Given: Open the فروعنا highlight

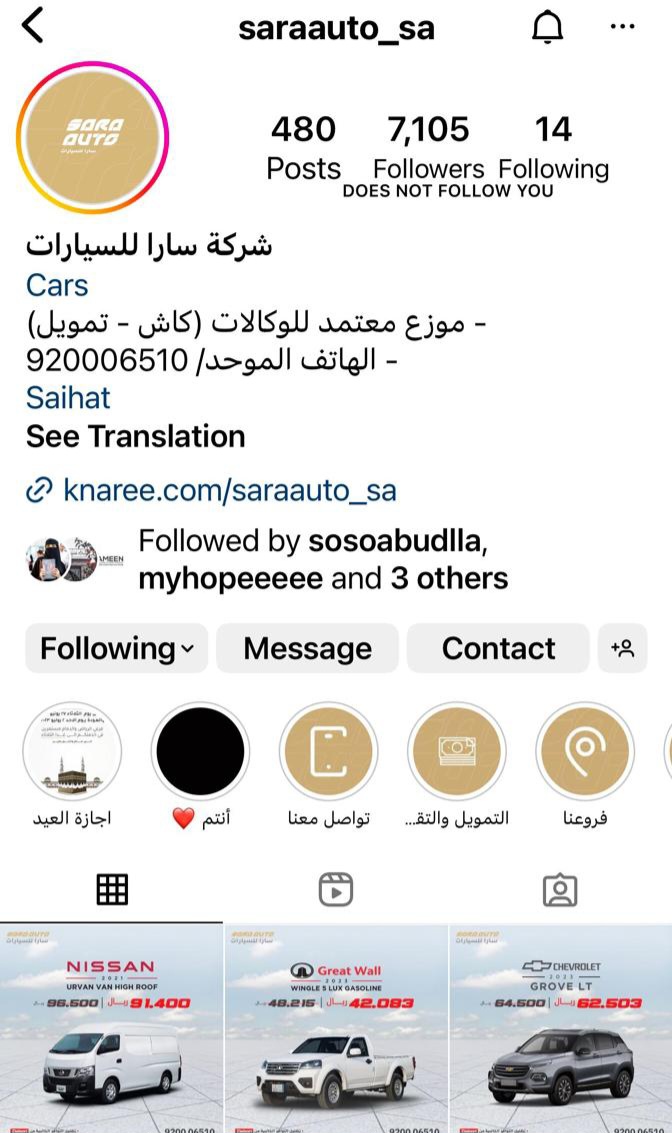Looking at the screenshot, I should coord(585,750).
